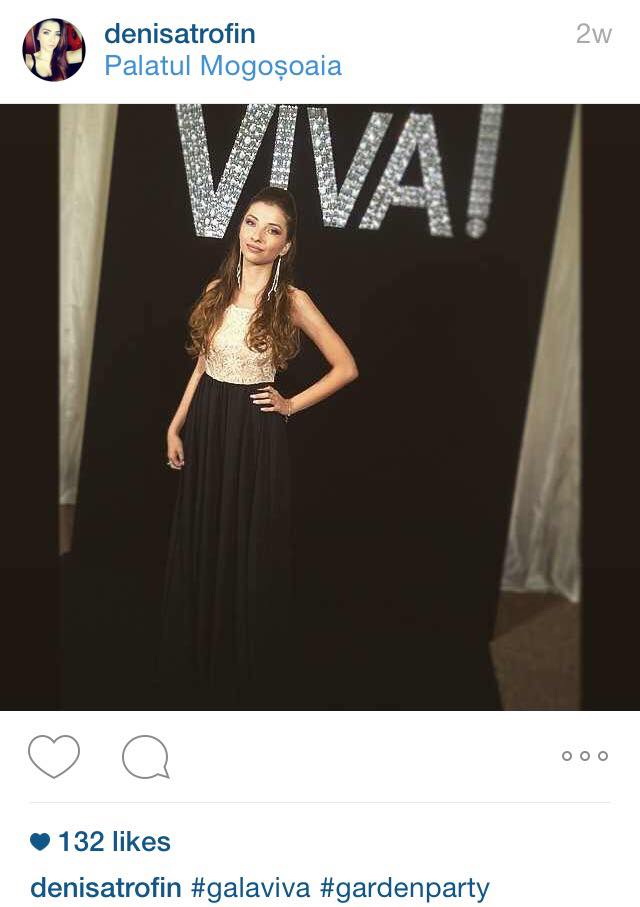640x907 pixels.
Task: Open the denisatrofin username in the post header
Action: (x=180, y=34)
